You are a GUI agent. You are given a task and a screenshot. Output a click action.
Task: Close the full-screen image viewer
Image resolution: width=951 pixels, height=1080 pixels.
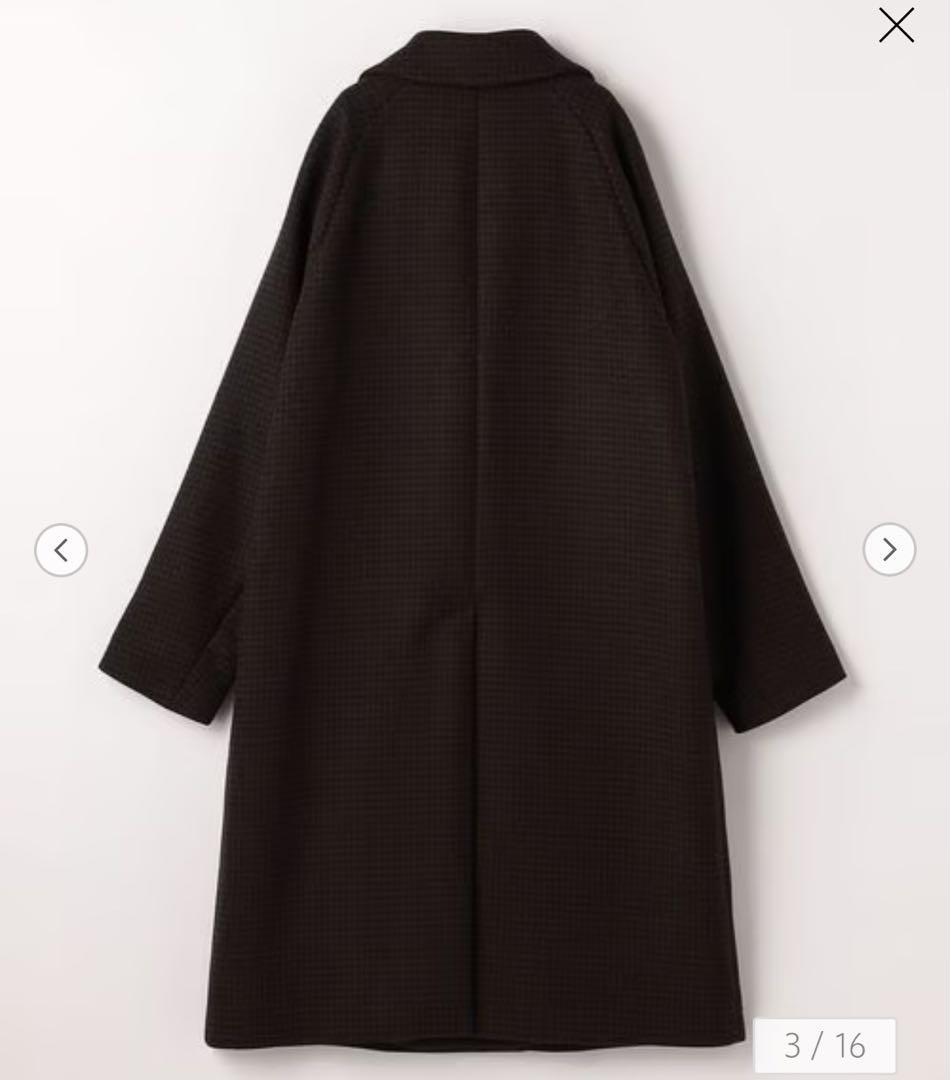[x=896, y=25]
